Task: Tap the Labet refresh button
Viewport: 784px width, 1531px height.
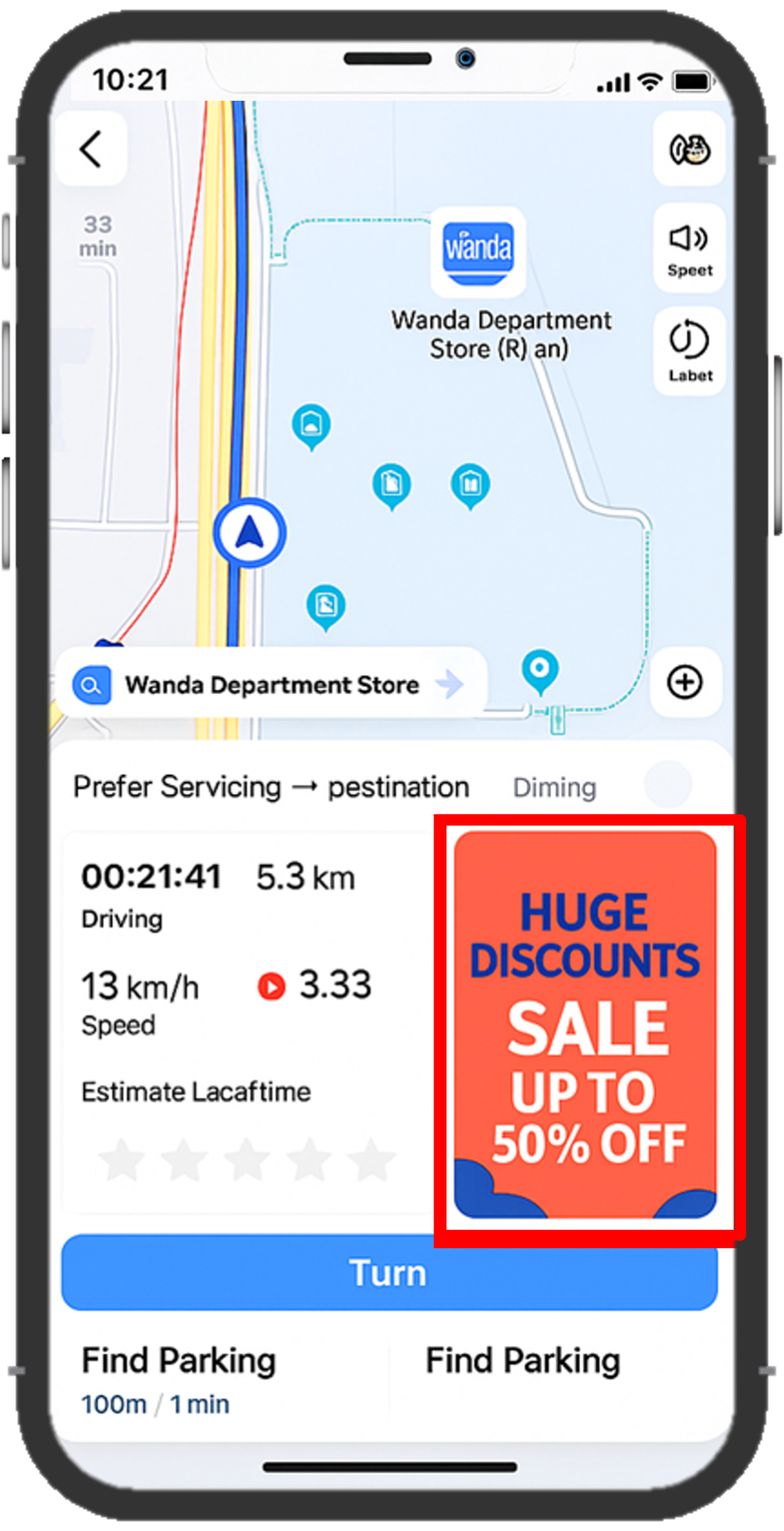Action: click(689, 351)
